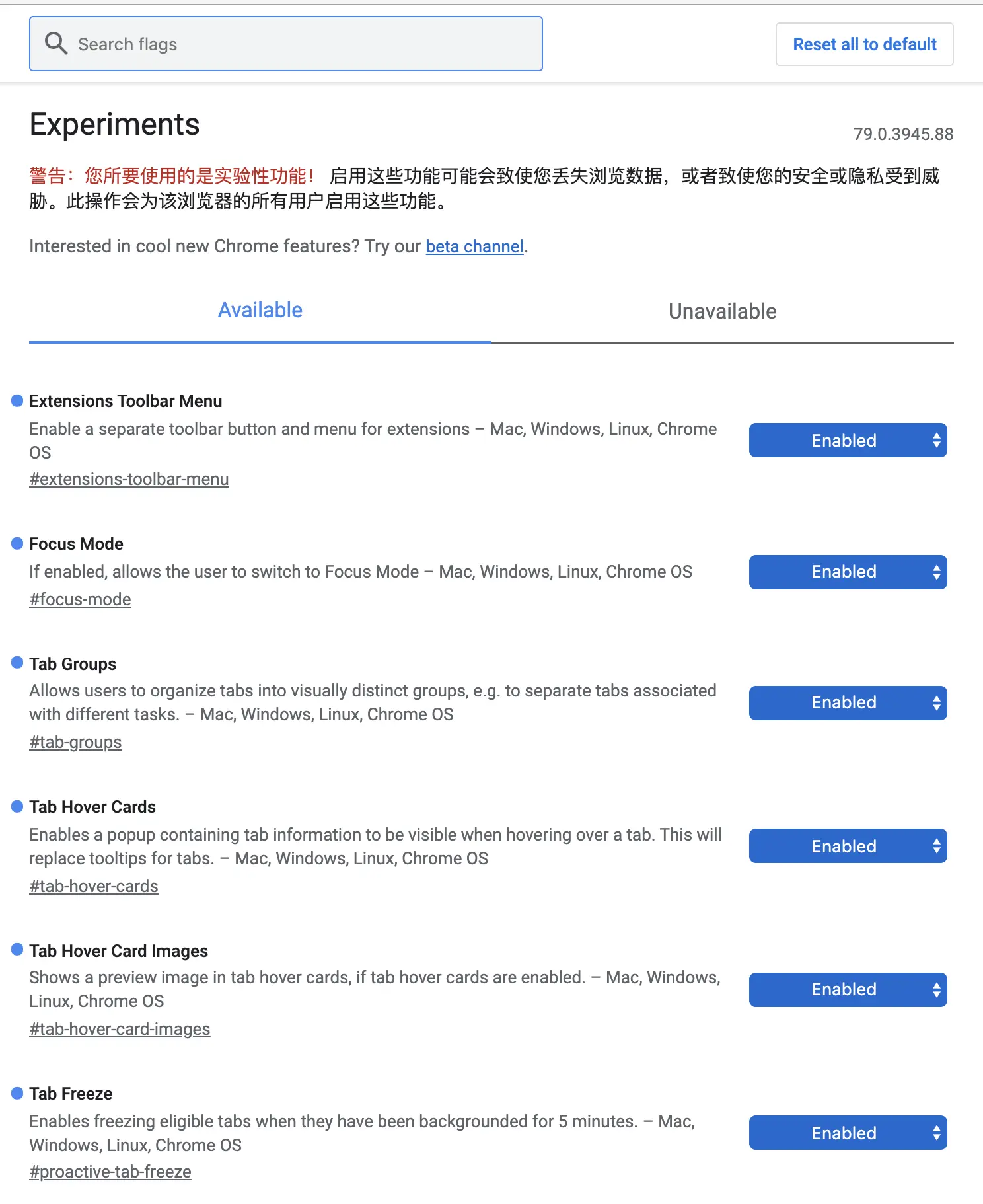Follow the #tab-hover-card-images link
Screen dimensions: 983x1204
120,1029
